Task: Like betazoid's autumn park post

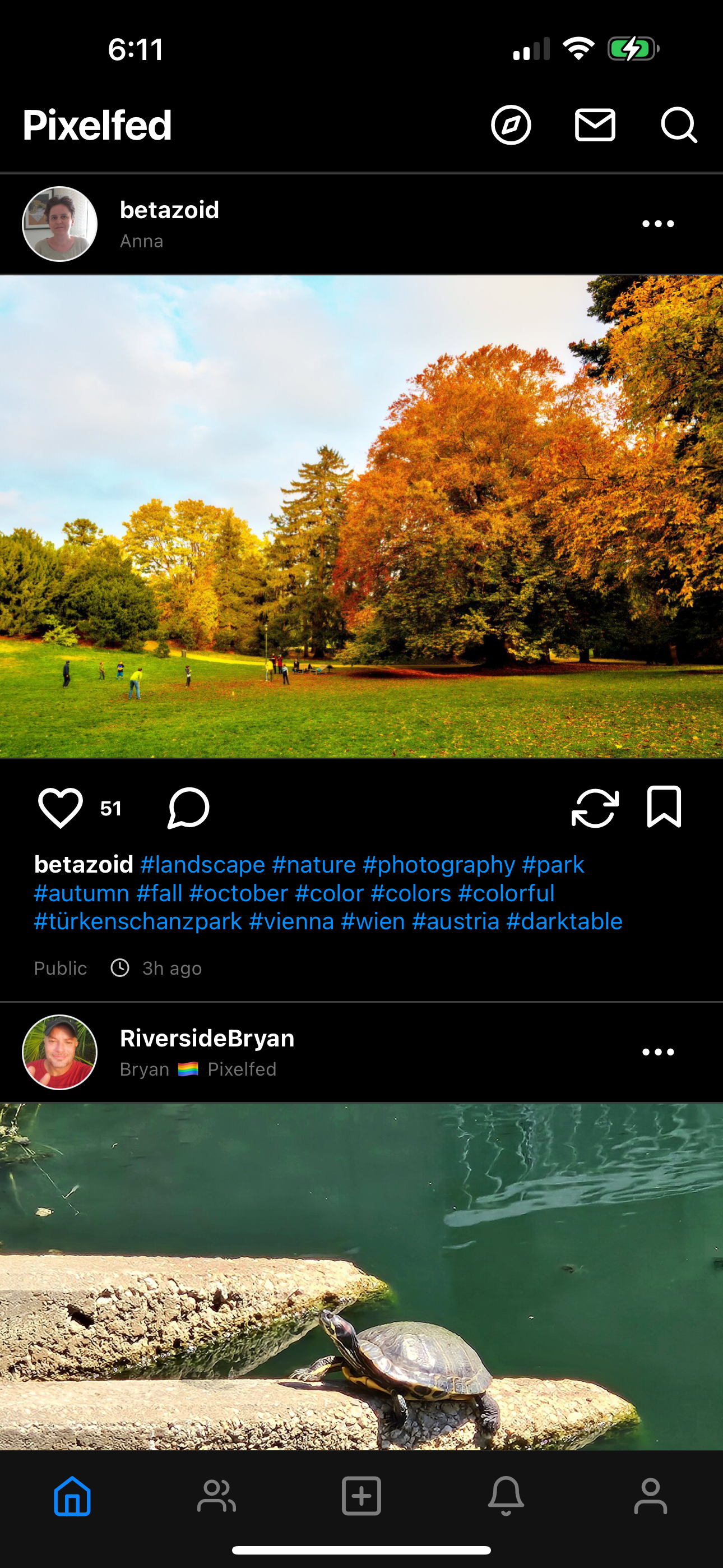Action: (x=61, y=808)
